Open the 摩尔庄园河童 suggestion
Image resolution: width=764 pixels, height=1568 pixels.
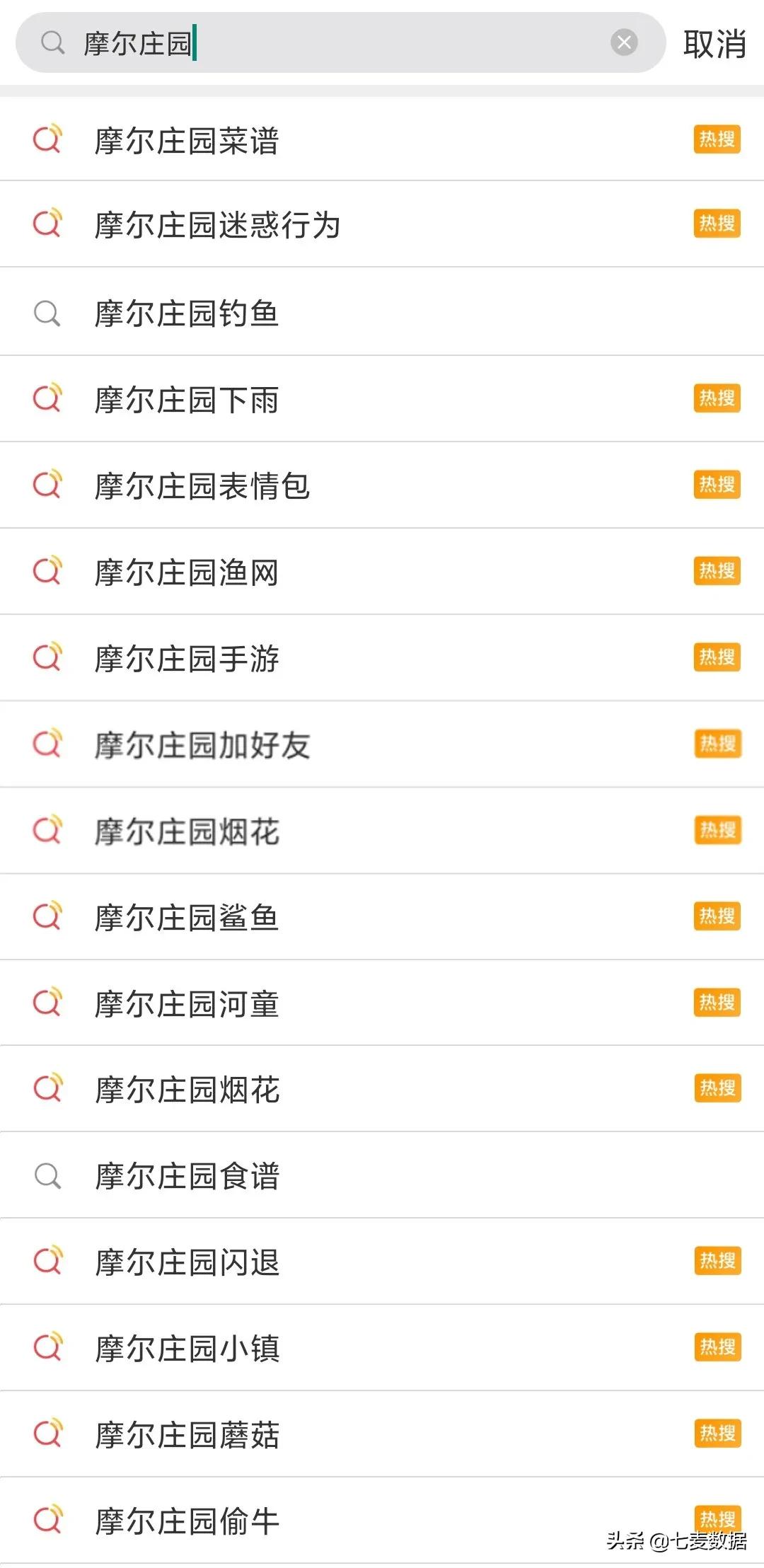point(187,1004)
